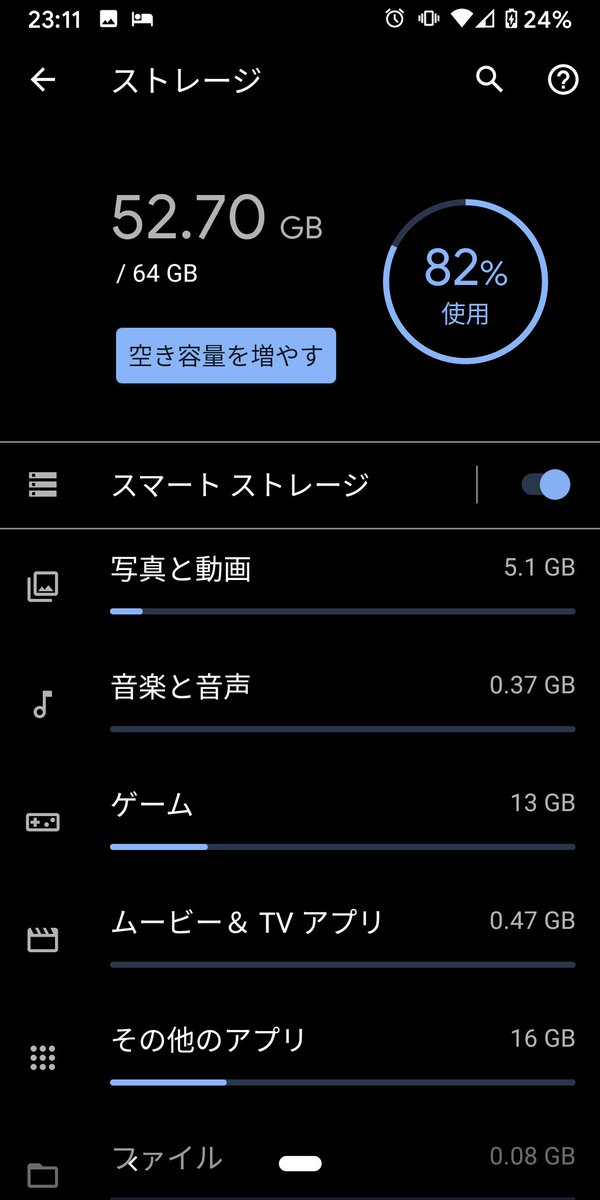600x1200 pixels.
Task: Go back from the ストレージ screen
Action: click(x=43, y=80)
